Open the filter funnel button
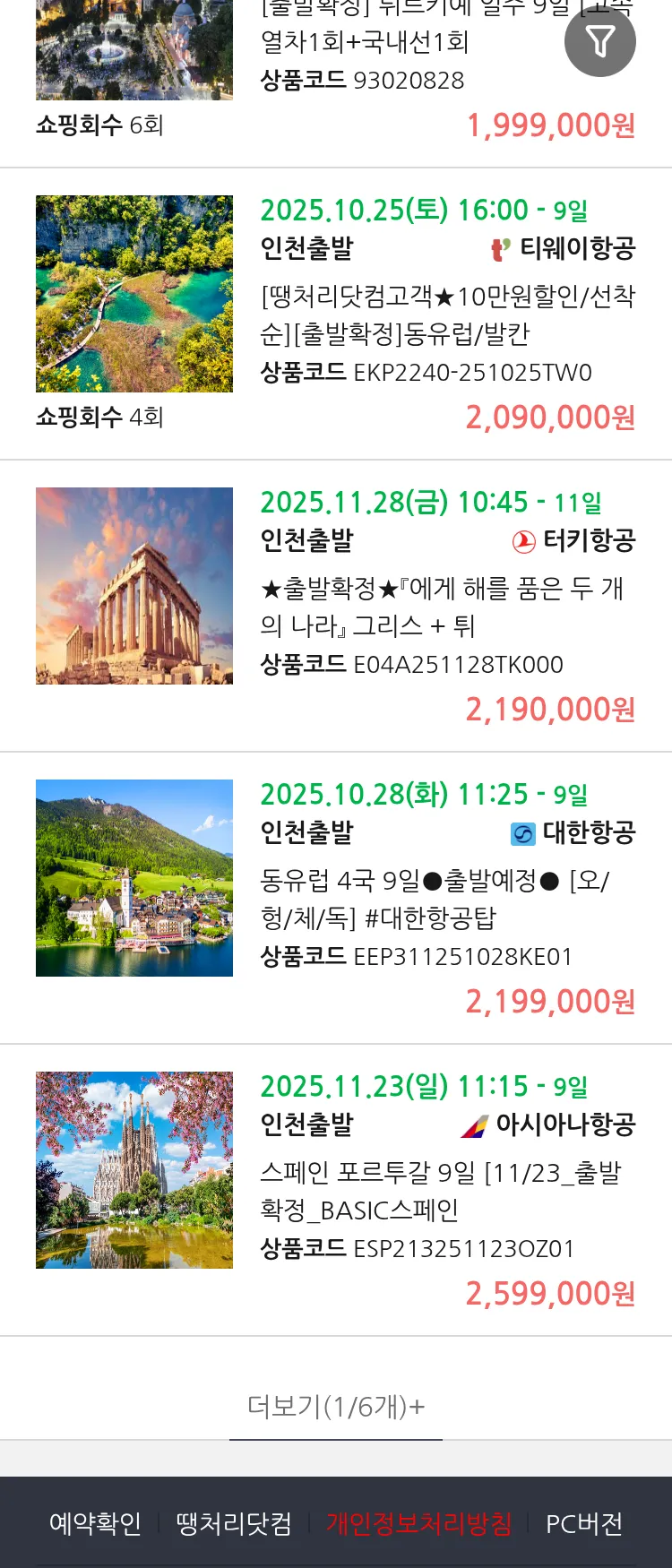 pyautogui.click(x=599, y=41)
